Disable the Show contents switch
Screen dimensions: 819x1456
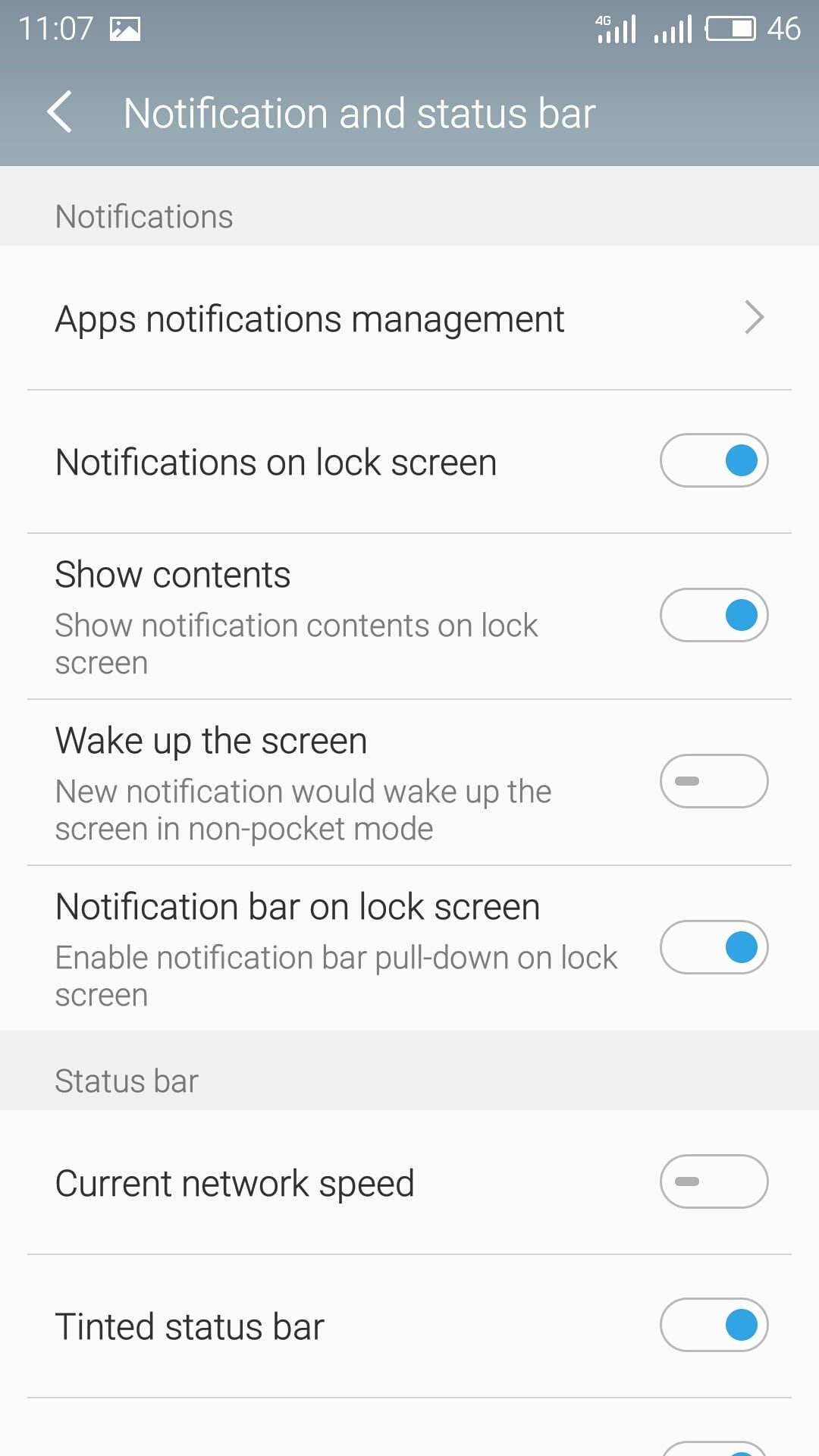[714, 615]
